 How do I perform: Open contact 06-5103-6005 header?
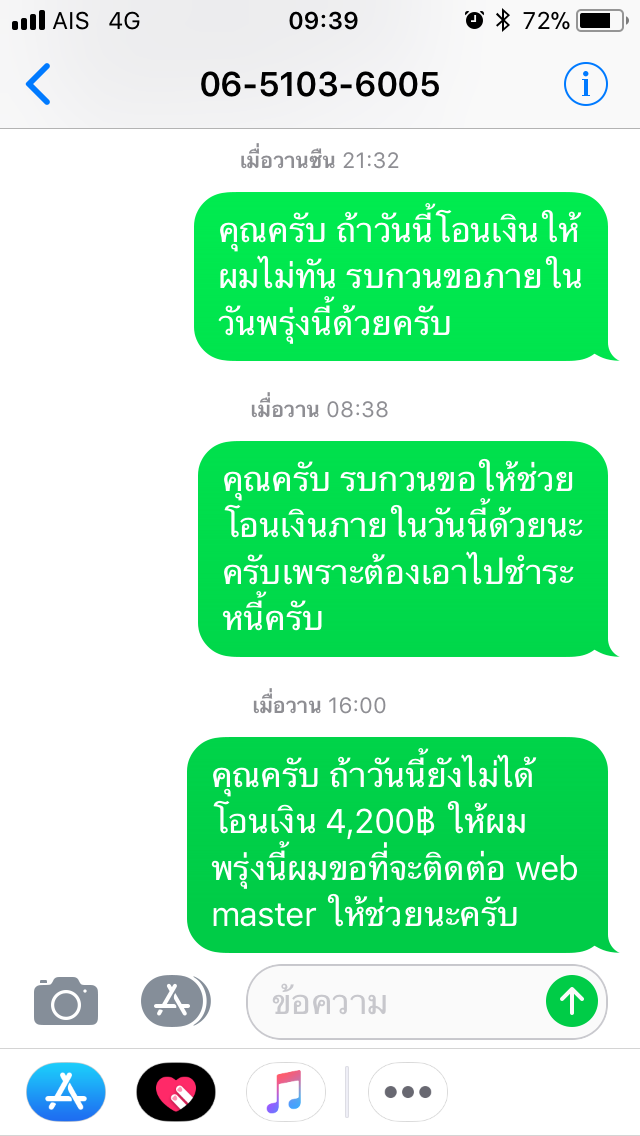(x=320, y=84)
